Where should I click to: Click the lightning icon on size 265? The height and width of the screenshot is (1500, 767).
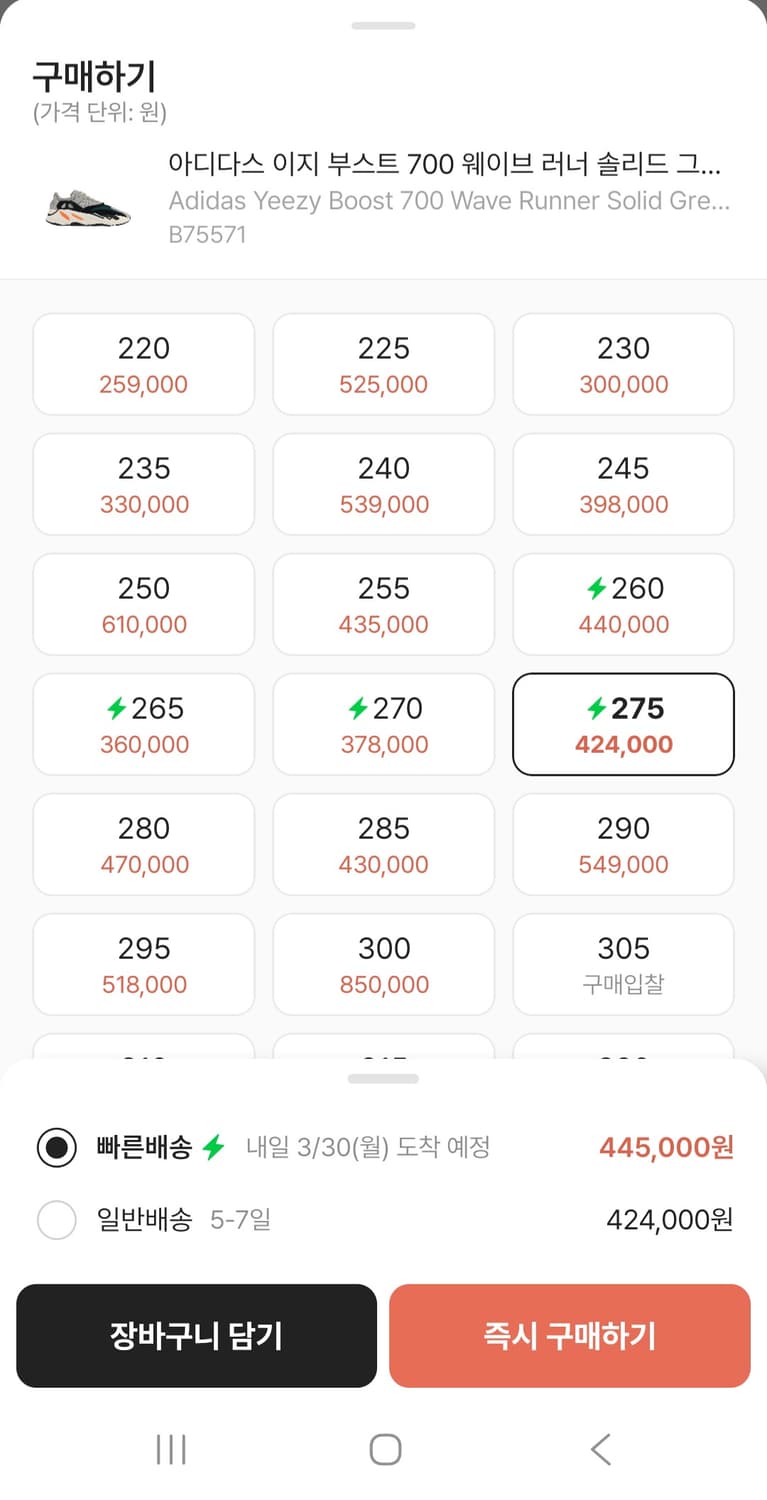119,709
